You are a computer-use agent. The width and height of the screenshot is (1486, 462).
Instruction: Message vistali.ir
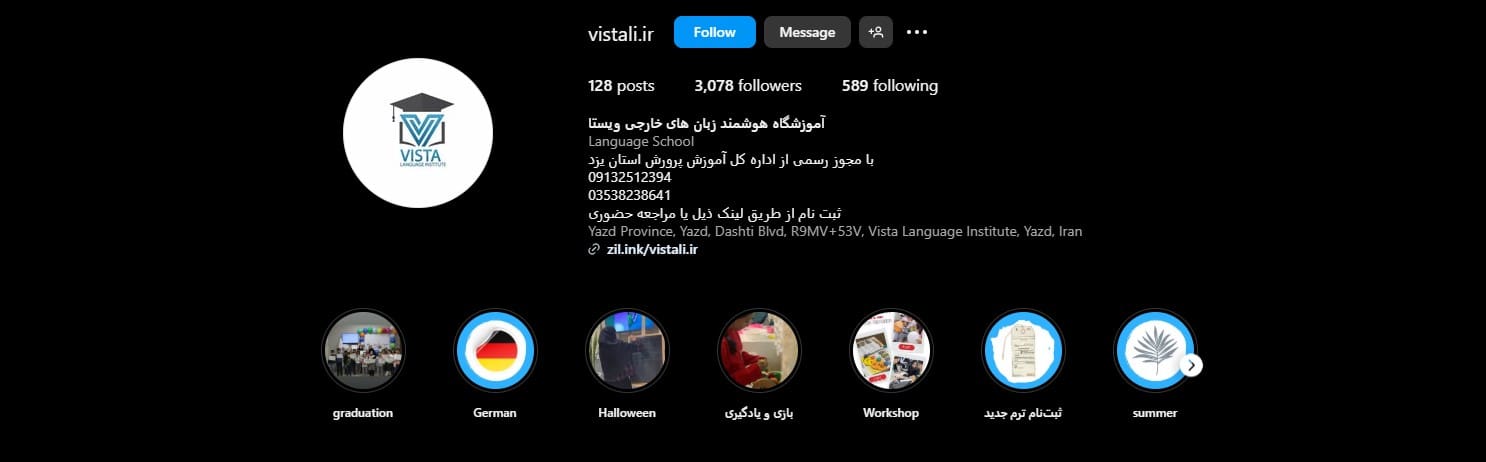(807, 32)
